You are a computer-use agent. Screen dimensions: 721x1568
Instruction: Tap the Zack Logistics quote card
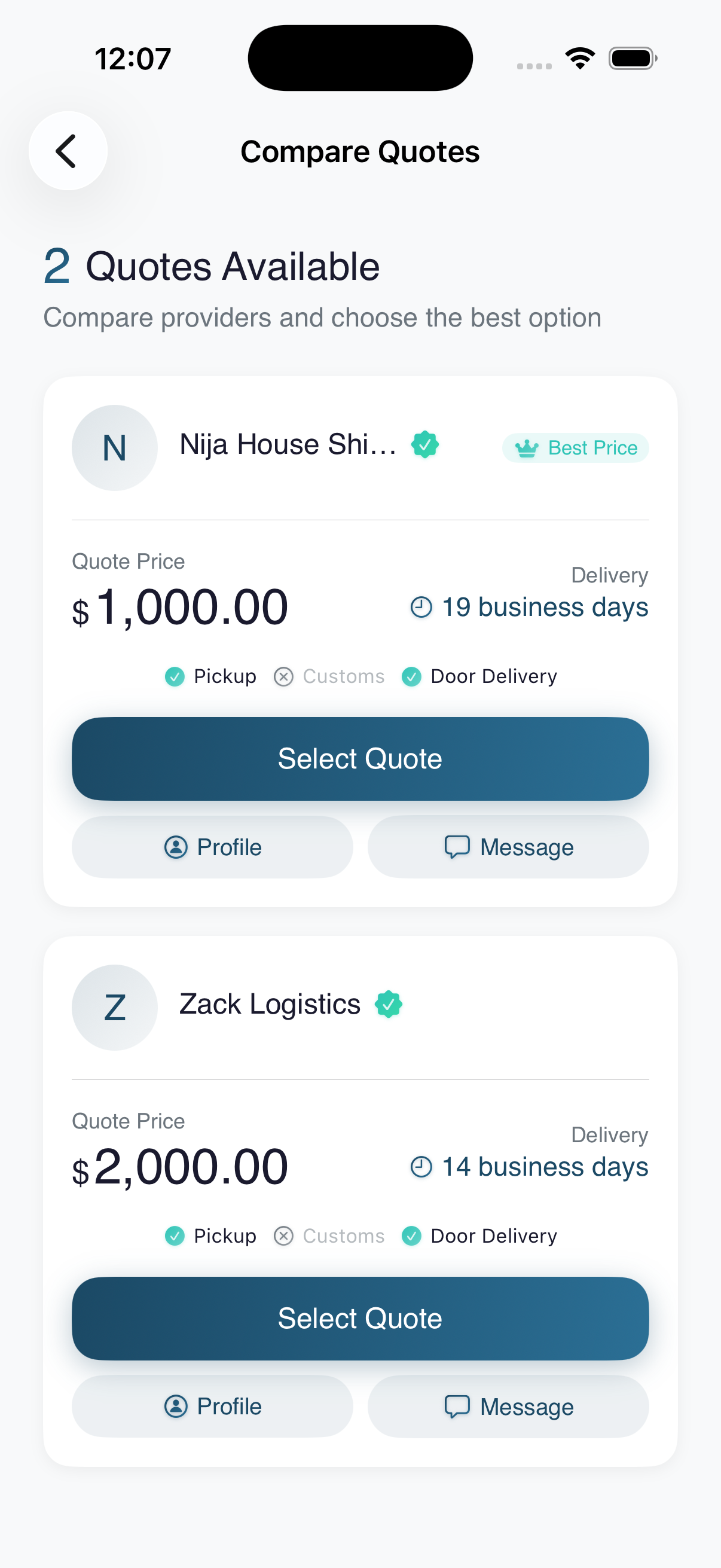click(x=360, y=1090)
